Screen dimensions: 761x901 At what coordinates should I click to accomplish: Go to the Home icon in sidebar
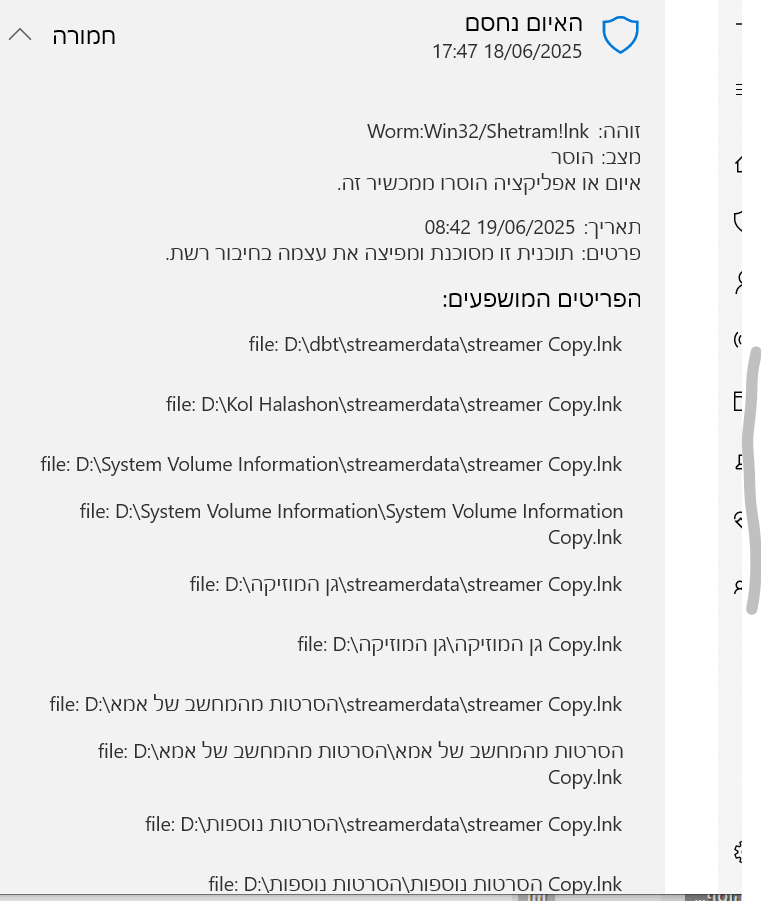[x=741, y=164]
